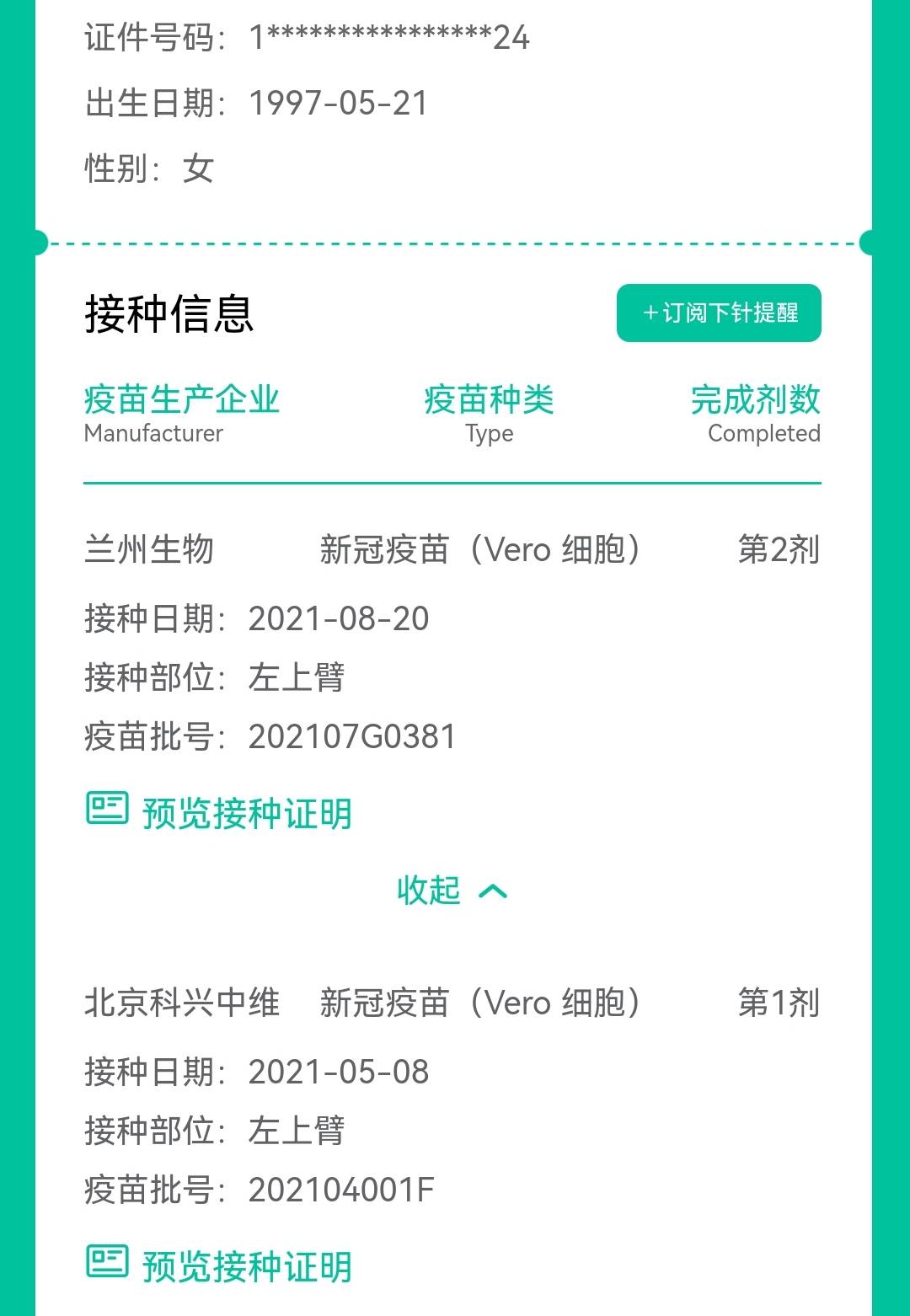Viewport: 910px width, 1316px height.
Task: Click the certificate card icon beside bottom 预览接种证明
Action: (x=106, y=1265)
